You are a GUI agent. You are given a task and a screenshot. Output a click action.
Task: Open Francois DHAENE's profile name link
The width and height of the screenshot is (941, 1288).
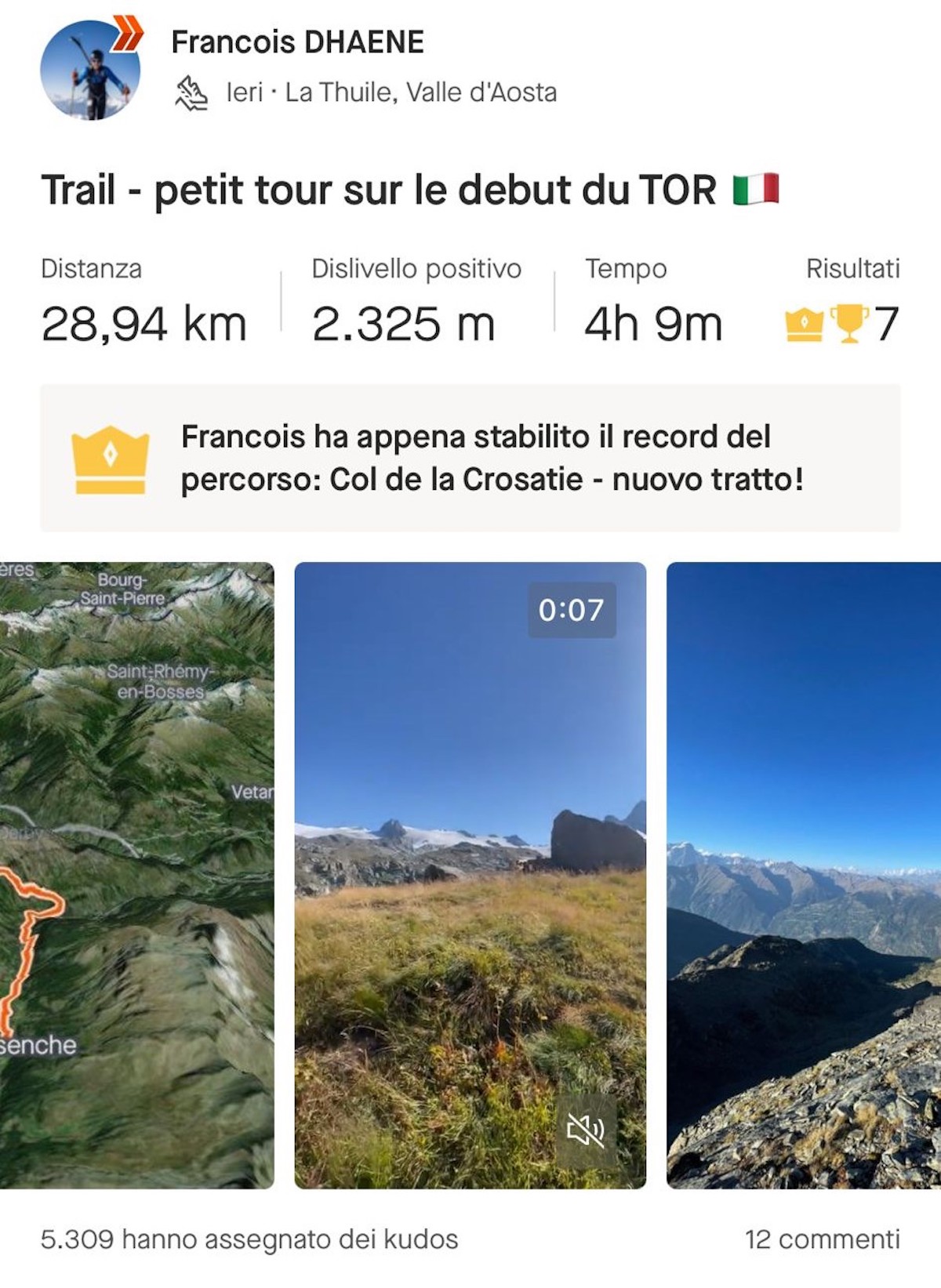pos(297,42)
